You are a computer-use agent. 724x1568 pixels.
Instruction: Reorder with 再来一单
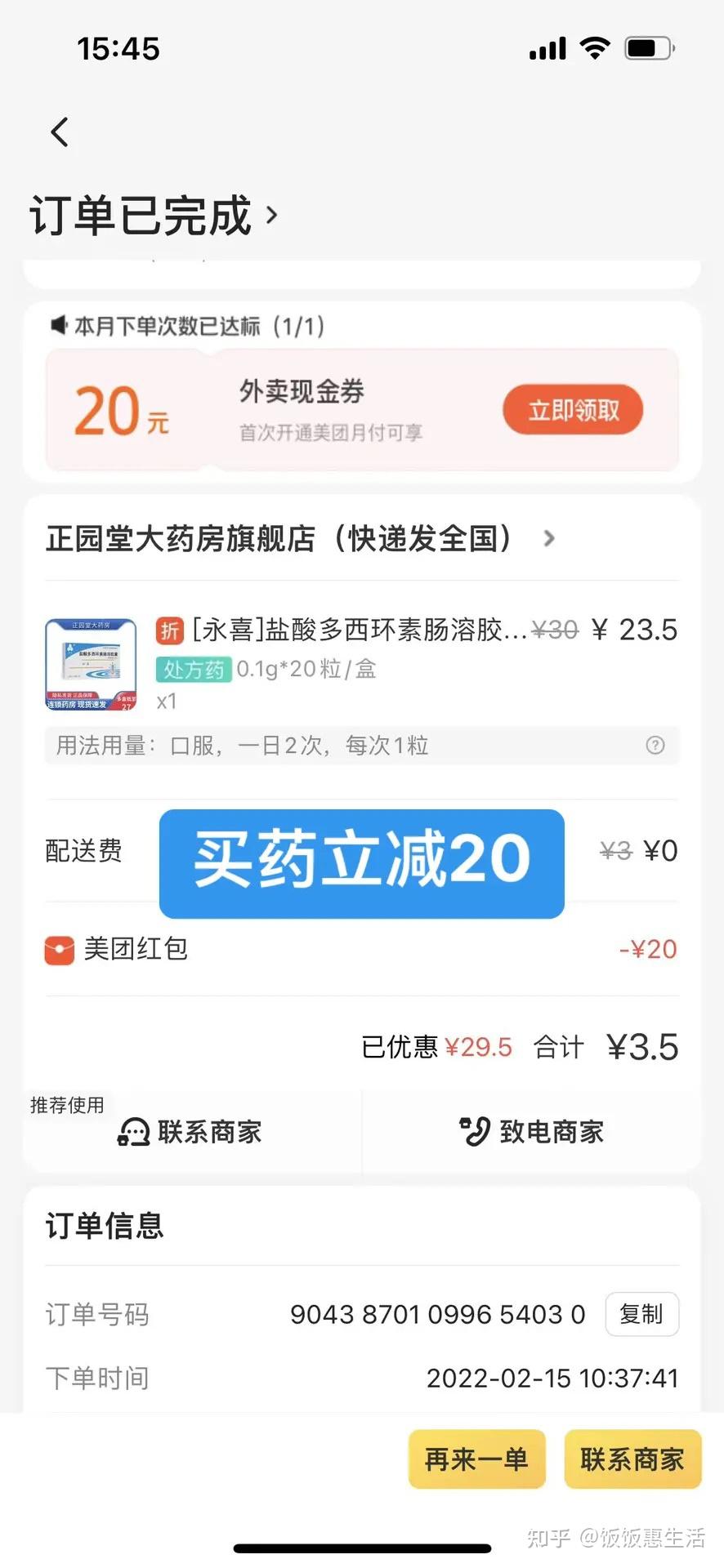476,1459
